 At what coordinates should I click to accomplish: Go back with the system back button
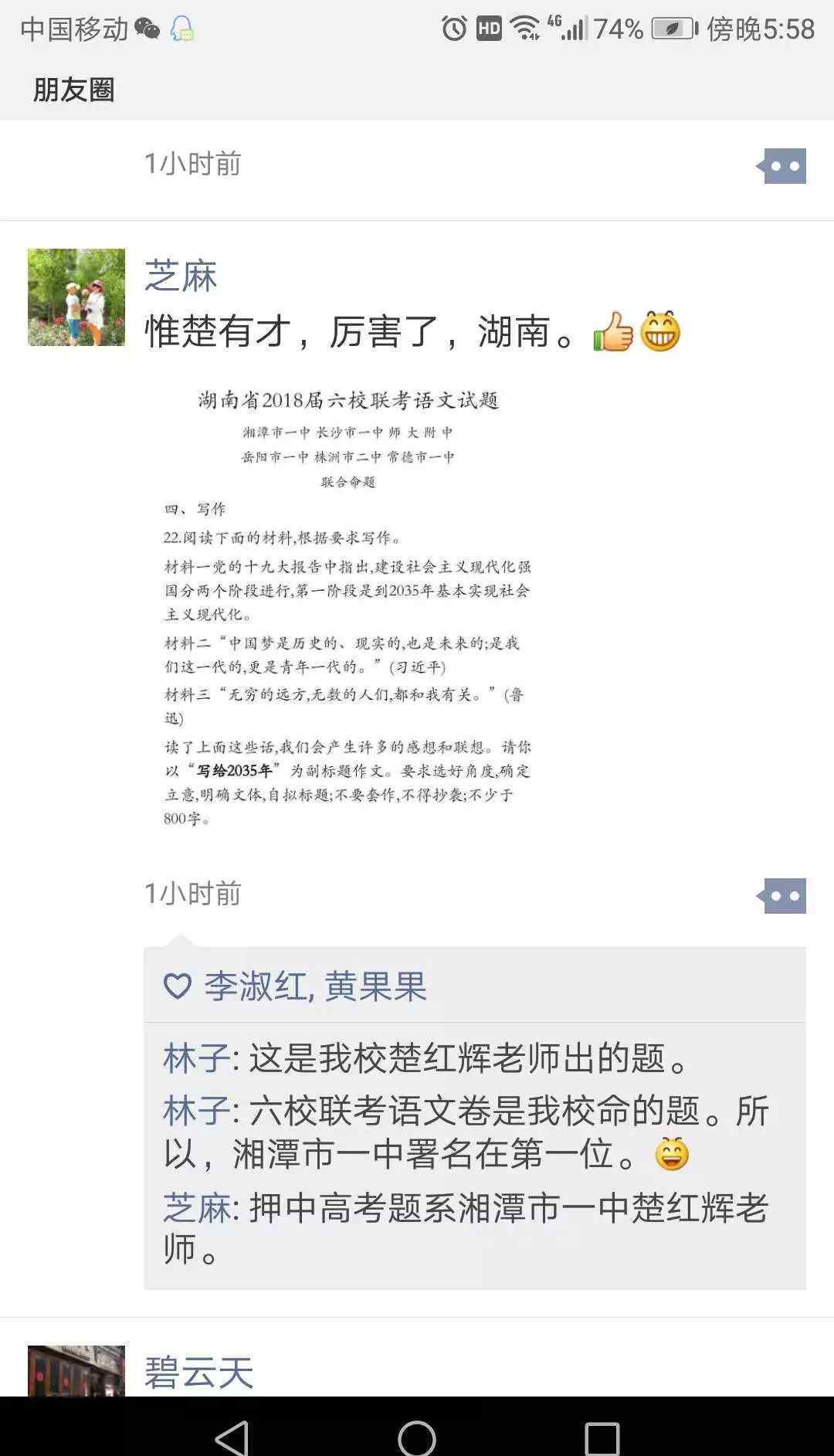point(232,1438)
